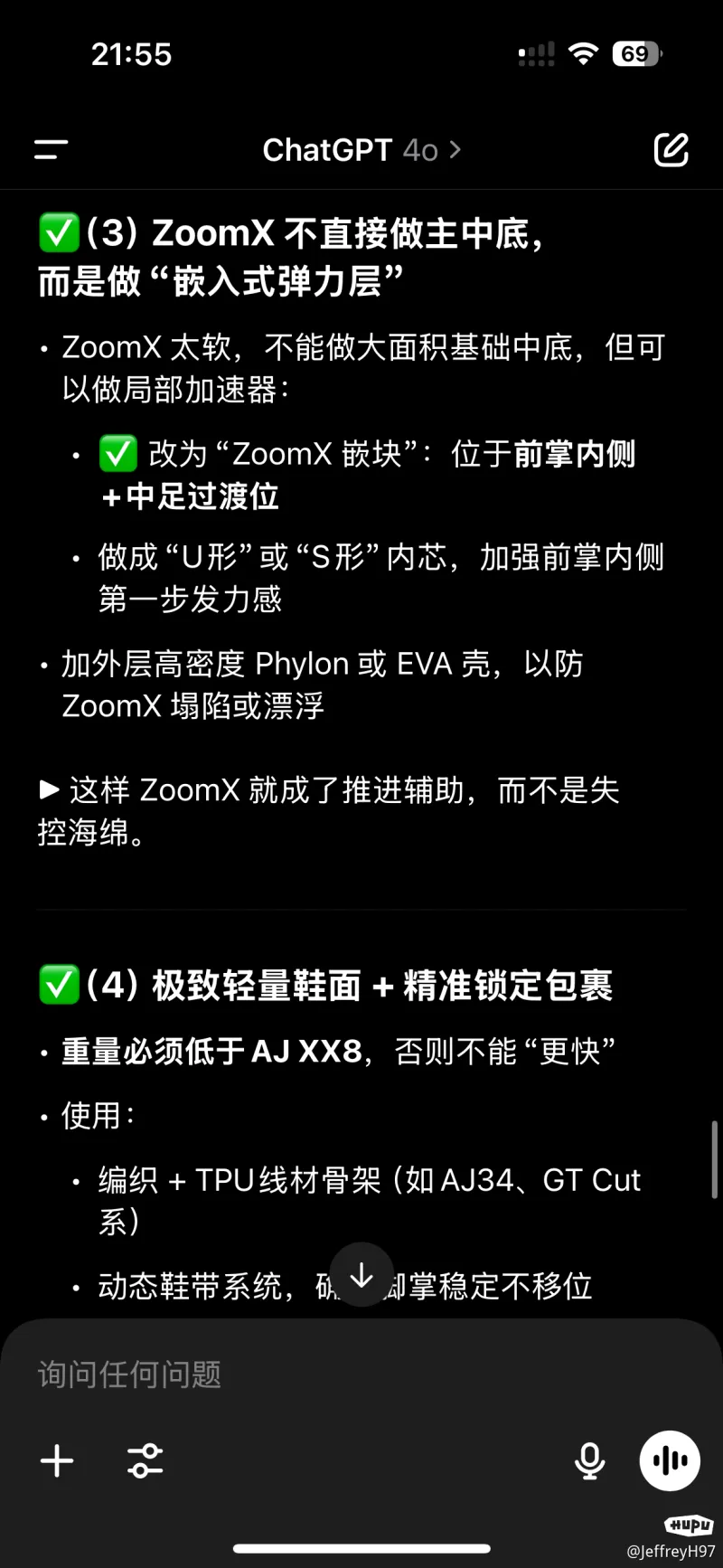Open the sidebar menu
Screen dimensions: 723x1568
[x=52, y=149]
